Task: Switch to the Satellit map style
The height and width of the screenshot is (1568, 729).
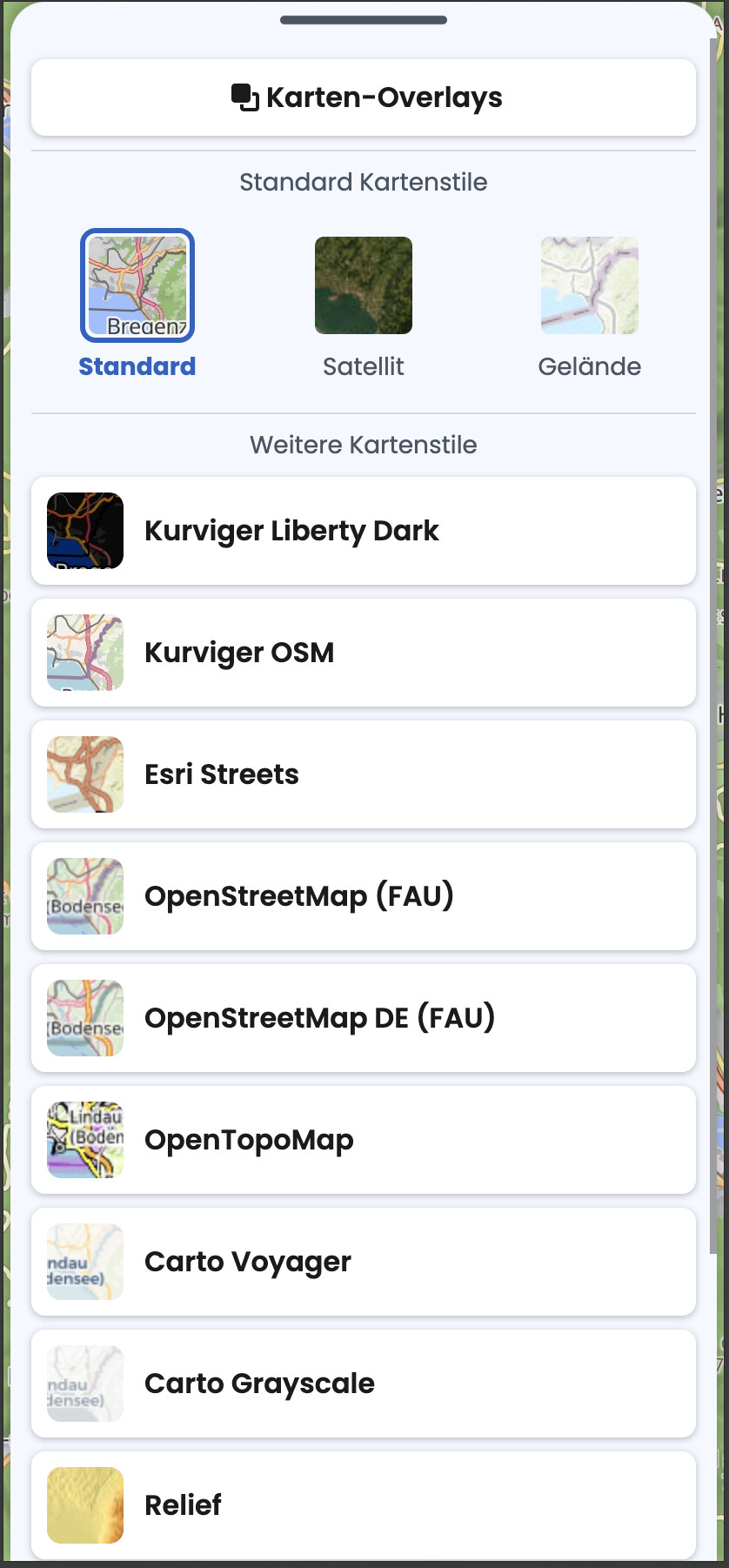Action: click(364, 305)
